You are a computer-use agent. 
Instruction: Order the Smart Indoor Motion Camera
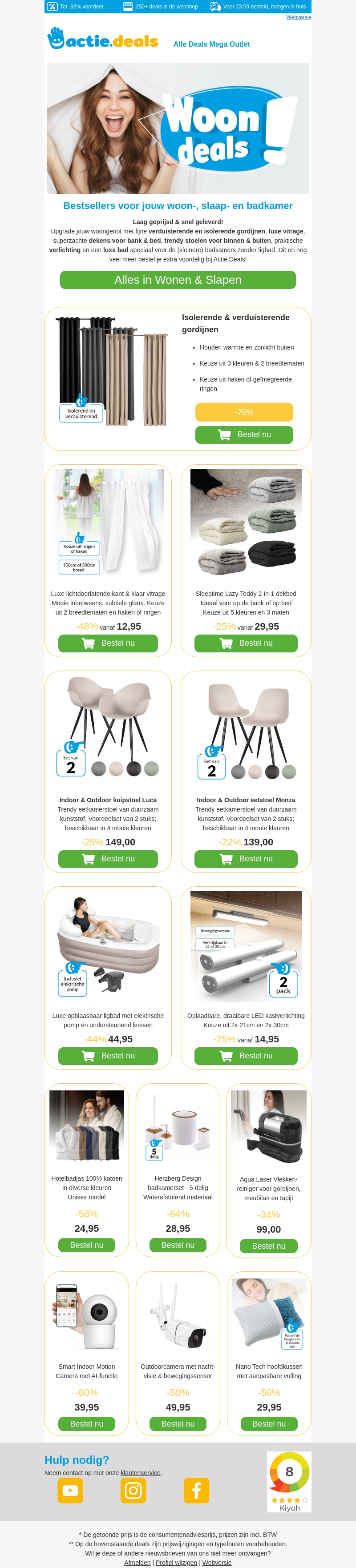(x=87, y=1424)
